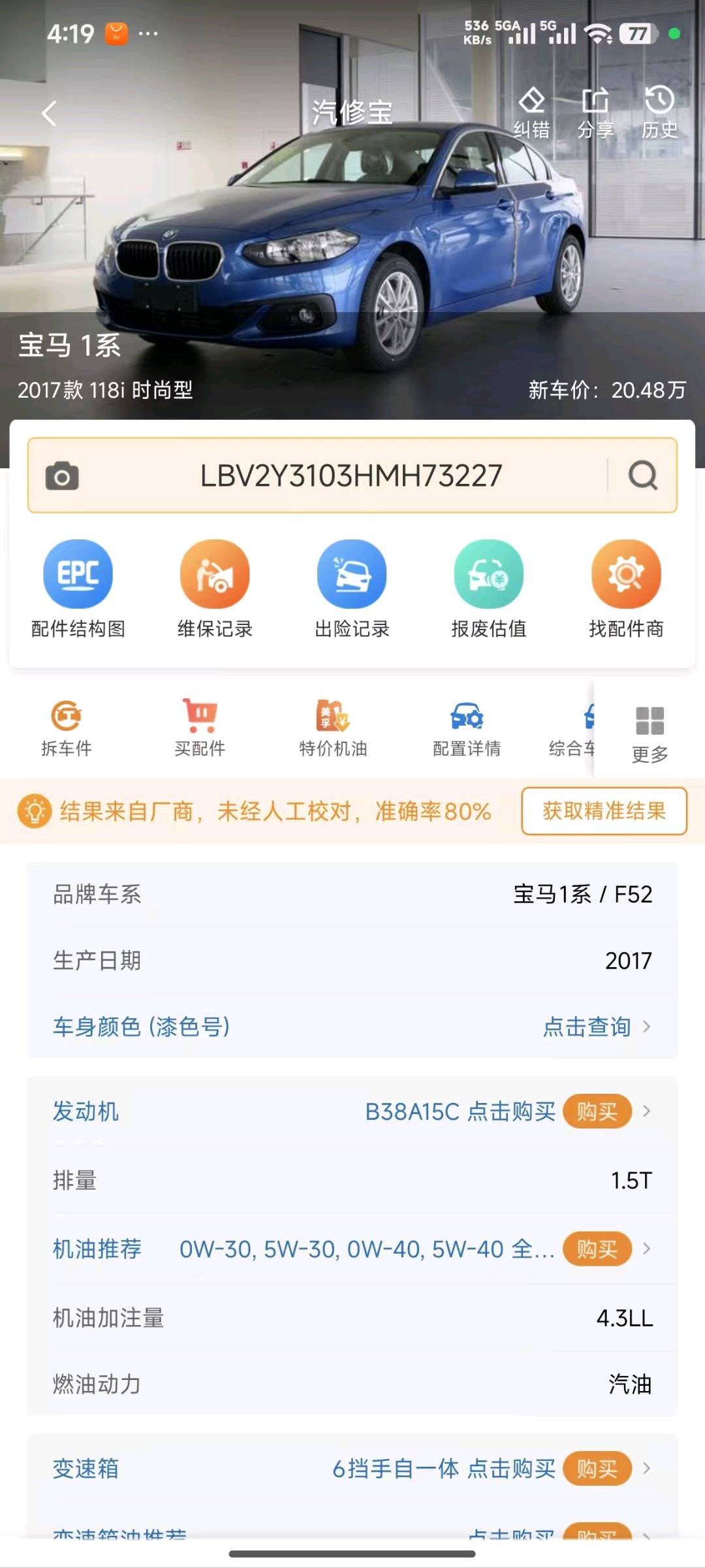Go to 买配件 parts shopping

(x=200, y=728)
